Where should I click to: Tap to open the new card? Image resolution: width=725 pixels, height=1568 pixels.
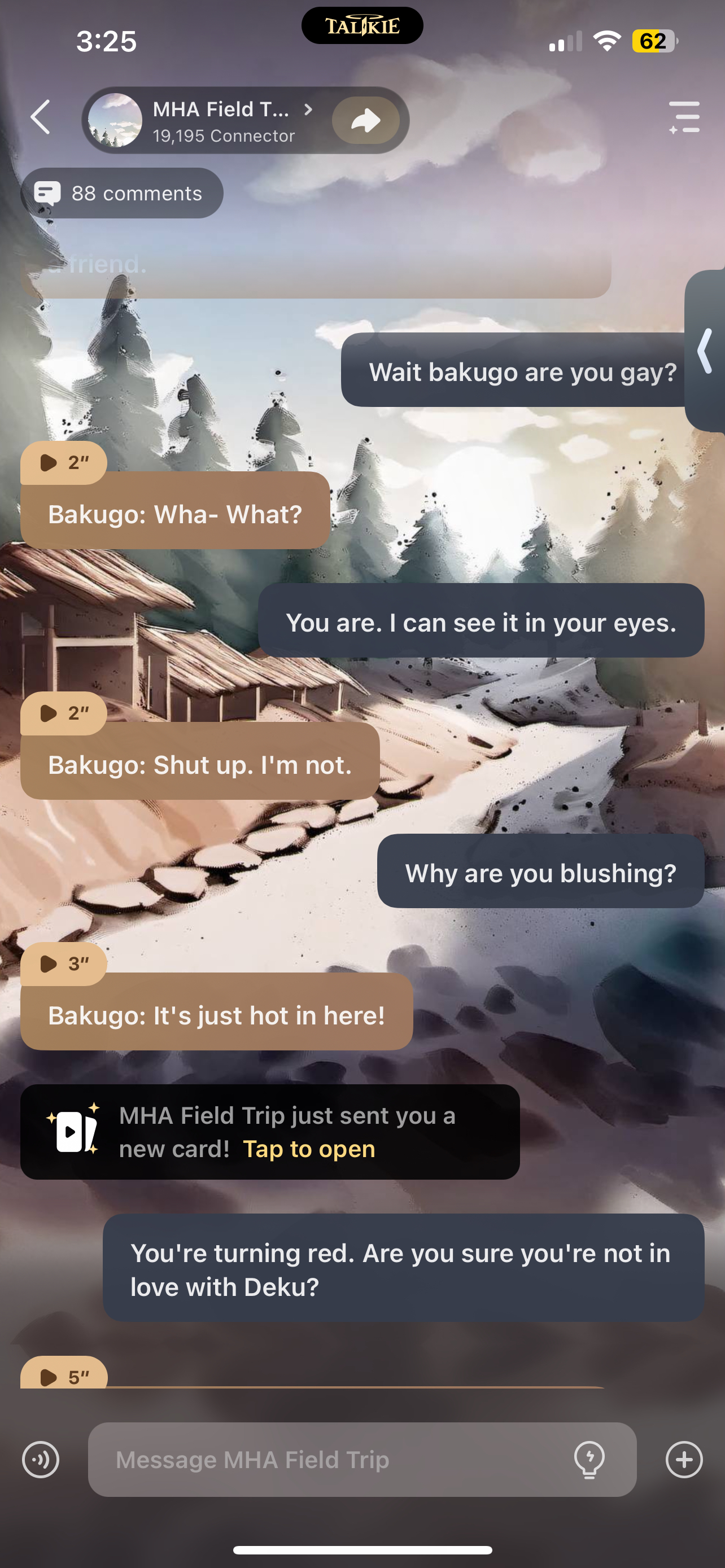coord(309,1149)
